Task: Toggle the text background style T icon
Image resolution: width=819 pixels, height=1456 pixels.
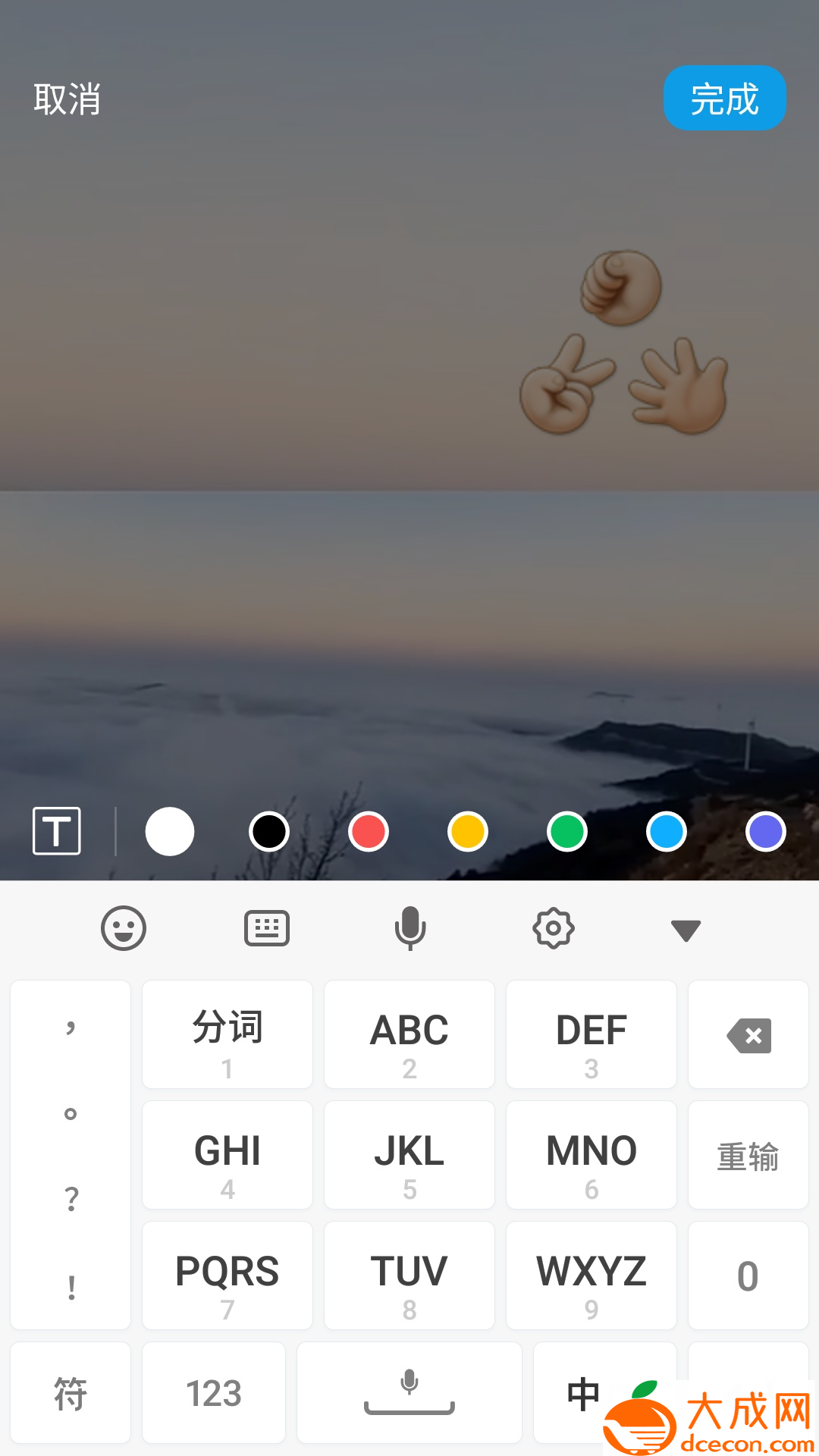Action: pyautogui.click(x=57, y=831)
